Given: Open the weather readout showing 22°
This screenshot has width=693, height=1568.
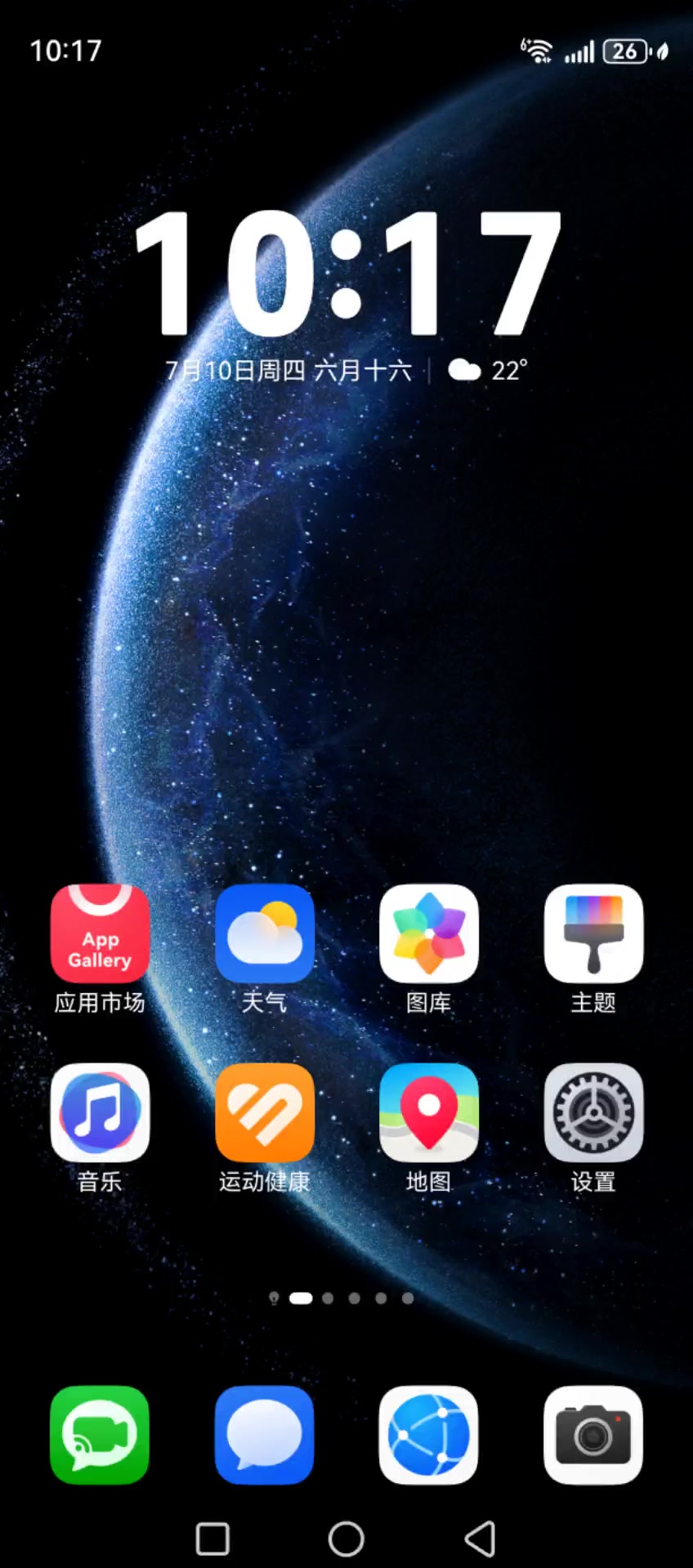Looking at the screenshot, I should coord(488,371).
